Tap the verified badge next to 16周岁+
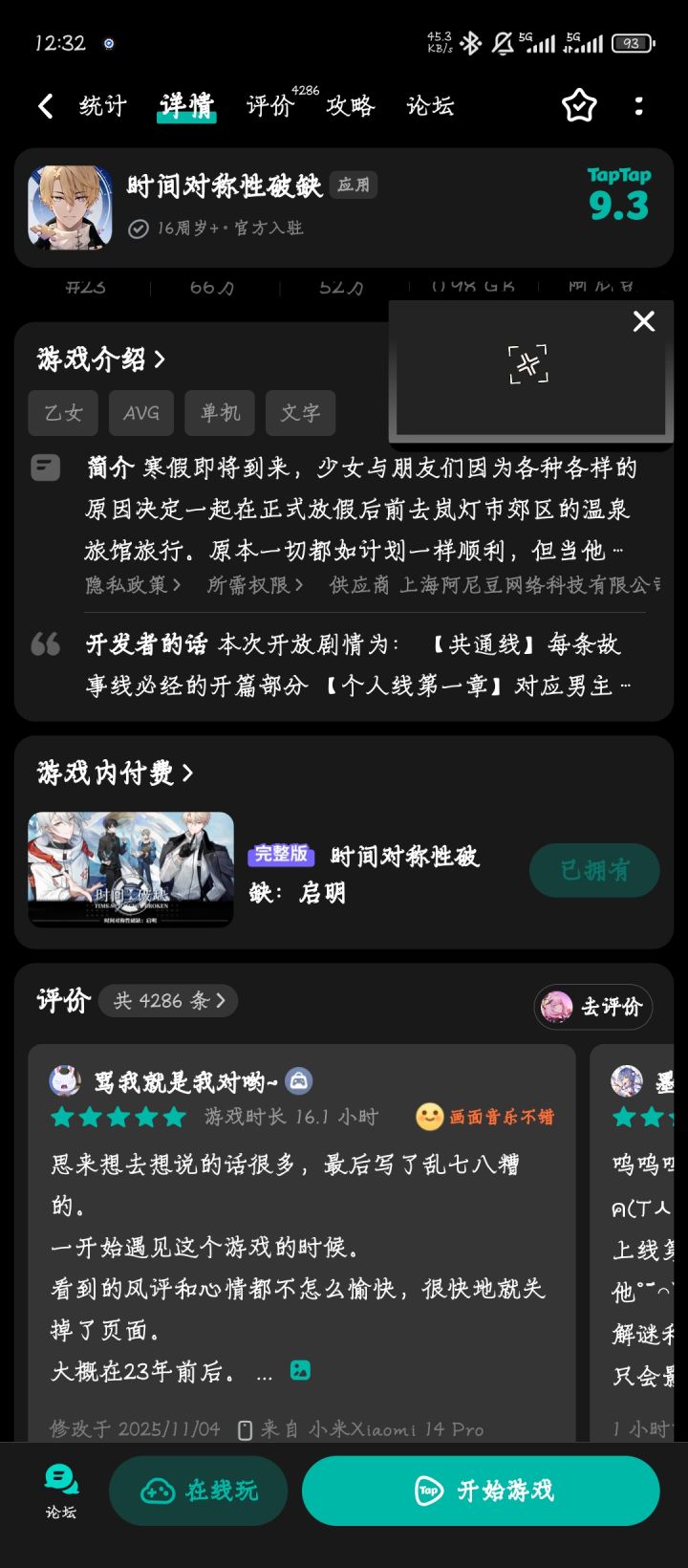 (x=139, y=229)
